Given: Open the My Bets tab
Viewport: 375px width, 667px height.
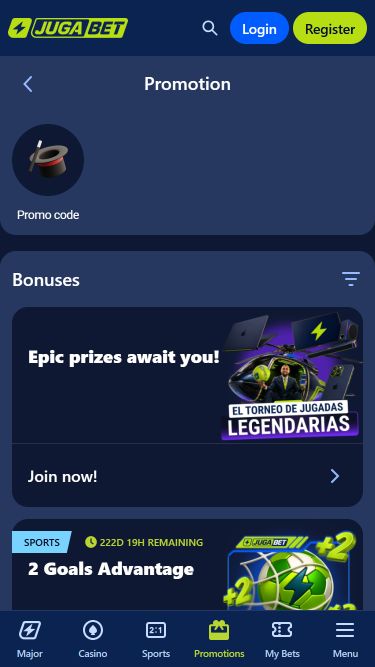Looking at the screenshot, I should pos(282,639).
